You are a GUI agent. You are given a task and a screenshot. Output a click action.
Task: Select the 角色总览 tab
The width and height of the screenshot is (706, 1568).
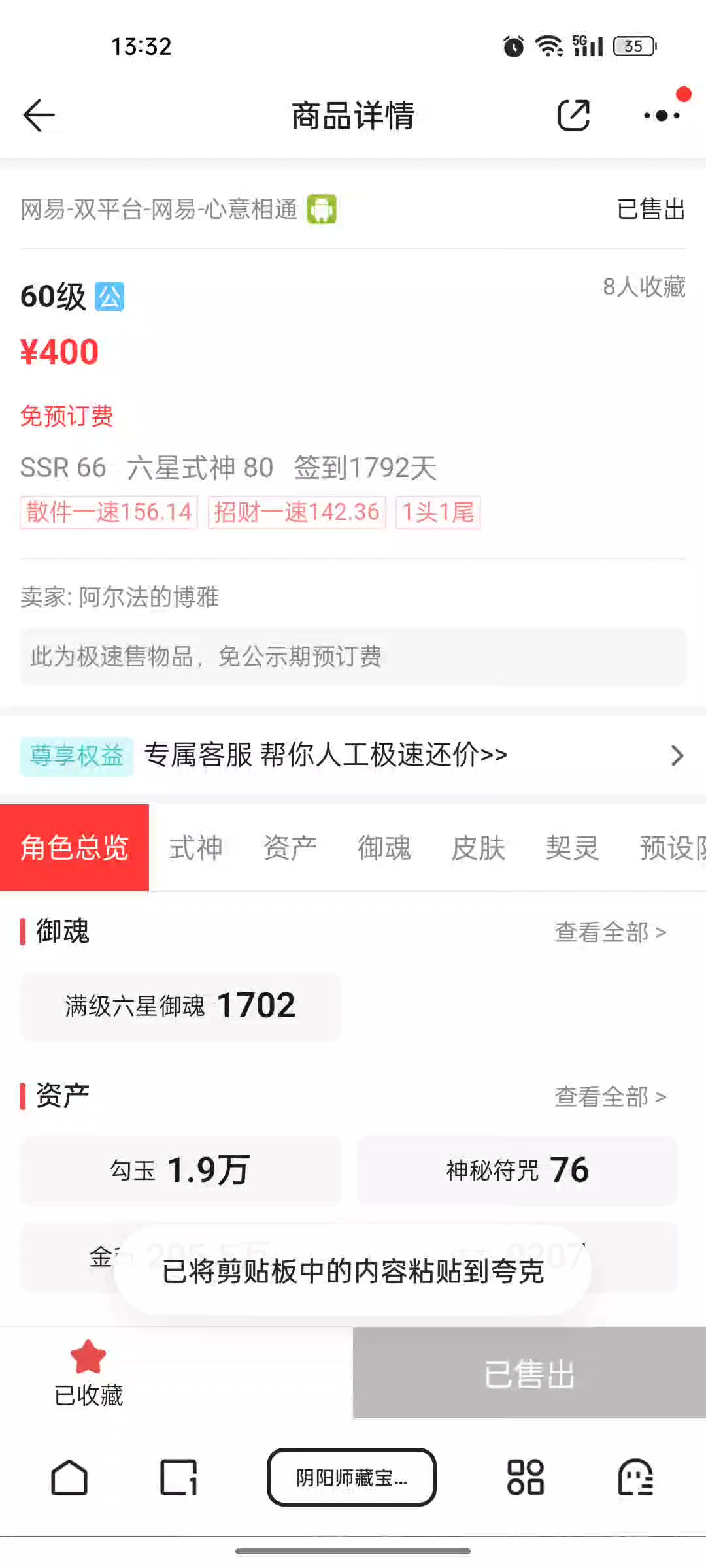75,848
